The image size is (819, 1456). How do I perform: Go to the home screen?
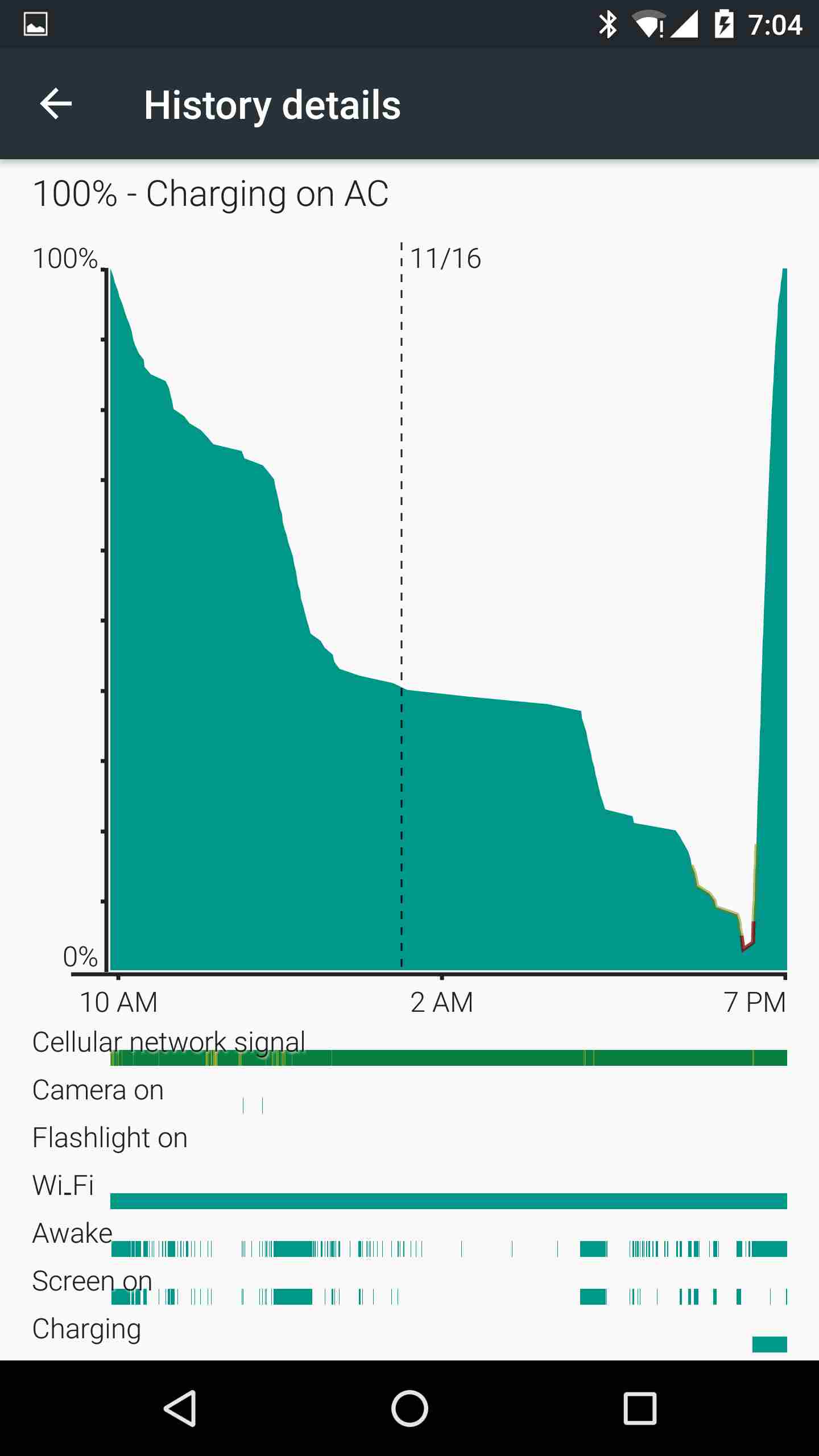pos(409,1408)
